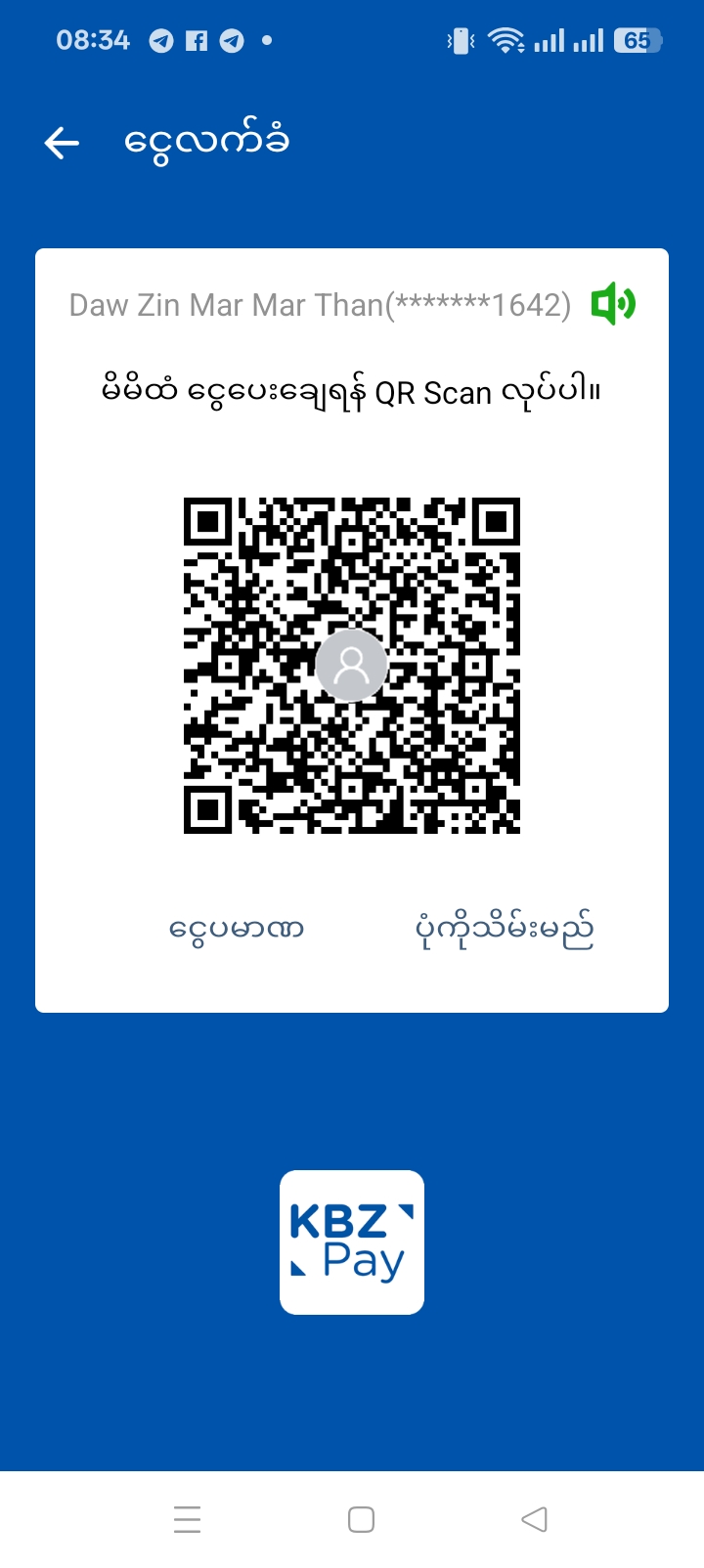Tap the system back triangle

(x=534, y=1519)
